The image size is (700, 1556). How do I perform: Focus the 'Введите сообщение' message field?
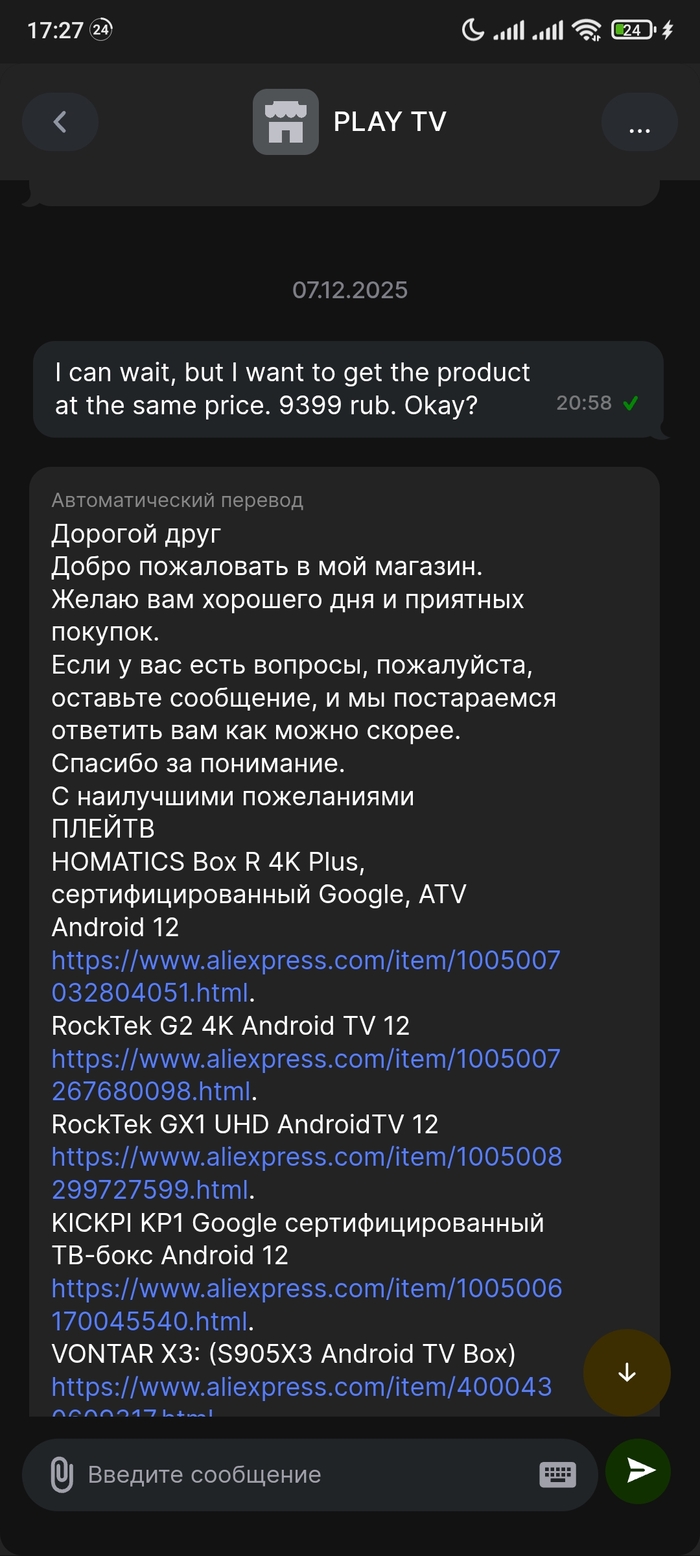click(x=300, y=1474)
